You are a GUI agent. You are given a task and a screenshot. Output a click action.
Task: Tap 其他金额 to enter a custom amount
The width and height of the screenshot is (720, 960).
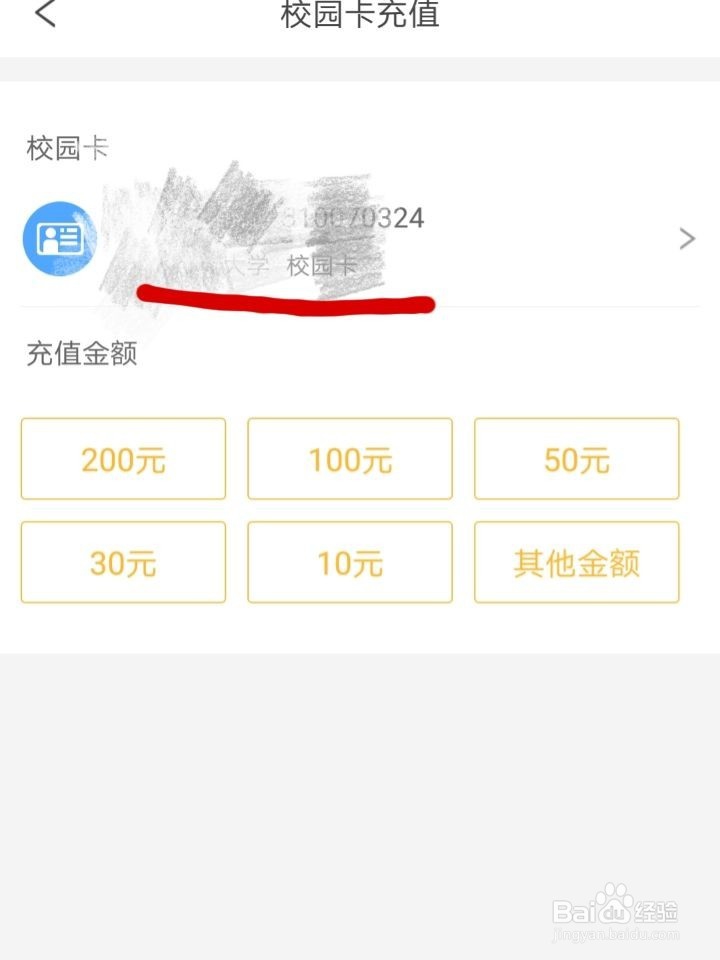click(x=576, y=562)
